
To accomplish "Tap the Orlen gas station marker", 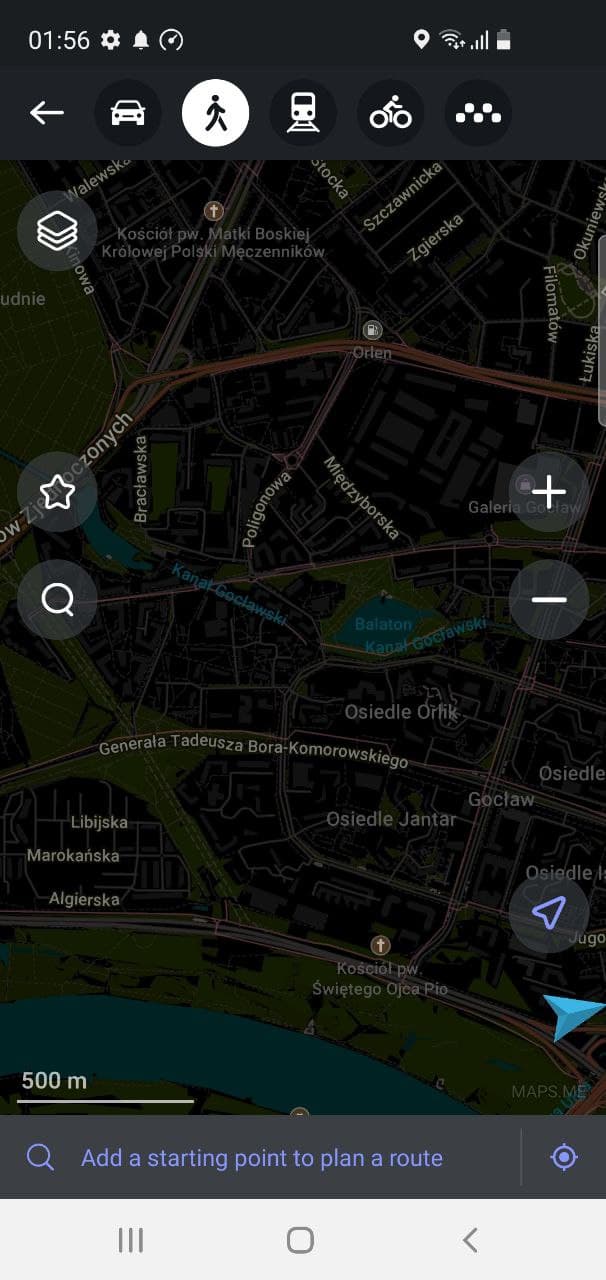I will tap(372, 331).
